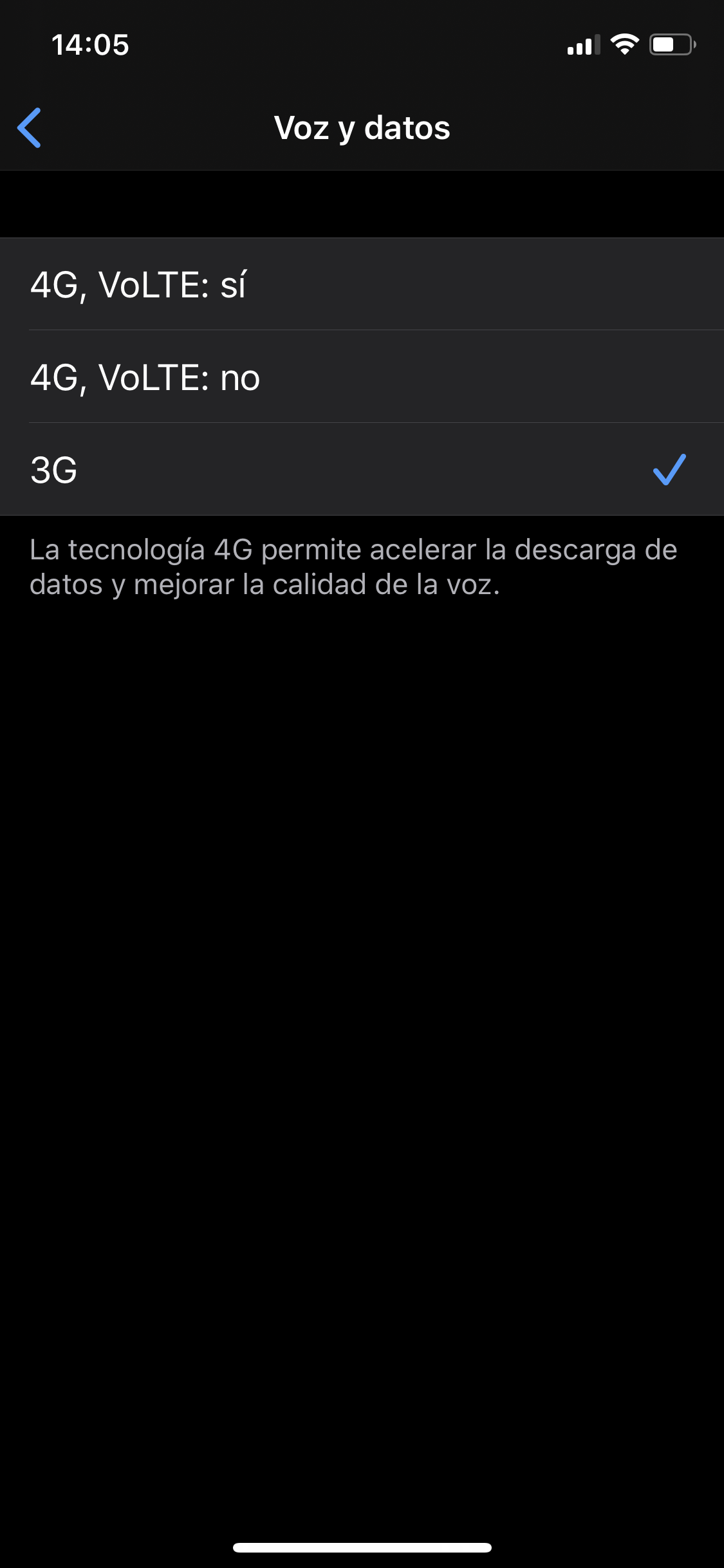Choose 4G, VoLTE: no option
The image size is (724, 1568).
click(360, 377)
